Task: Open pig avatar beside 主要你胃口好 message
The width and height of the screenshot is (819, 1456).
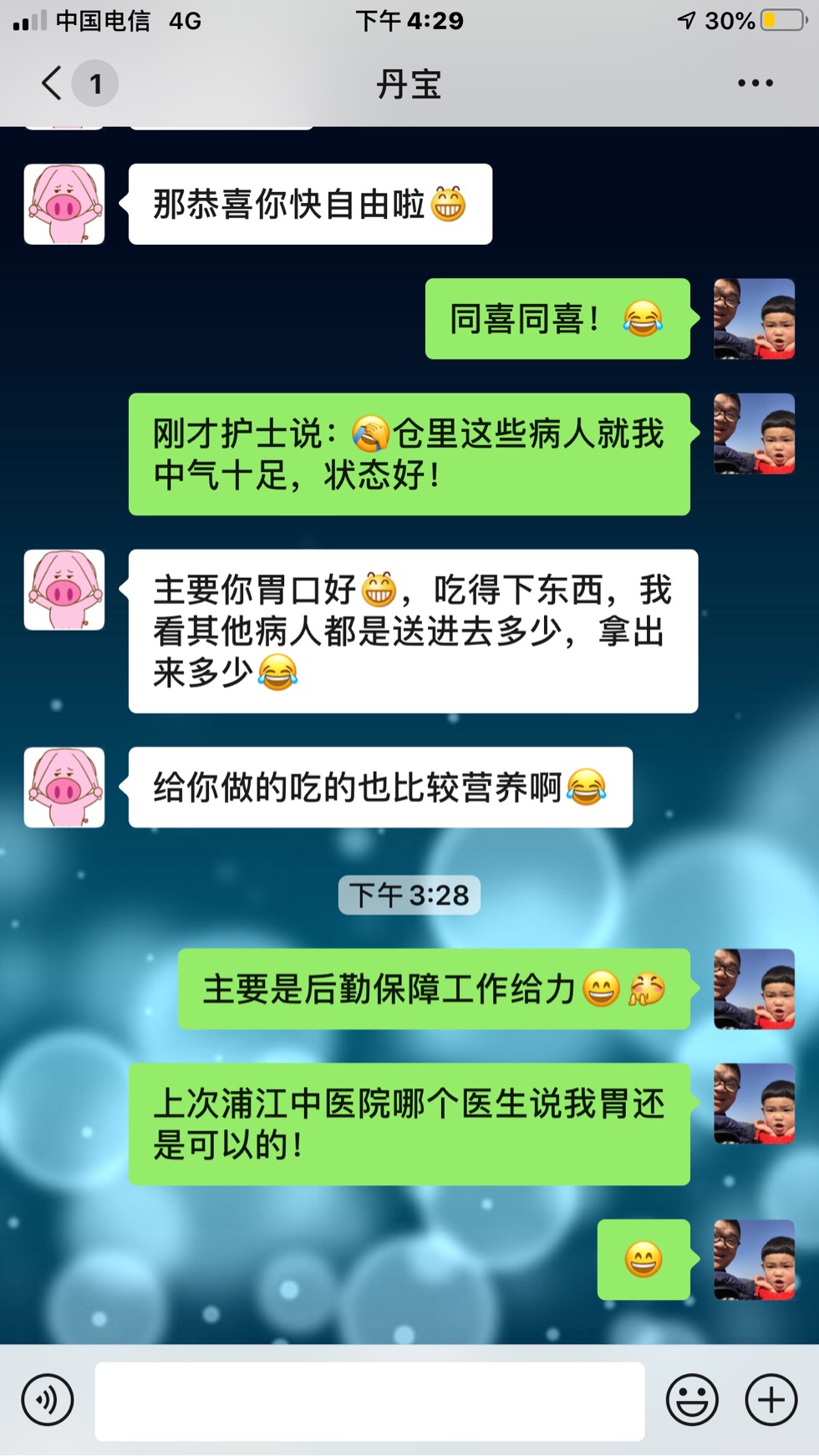Action: coord(64,590)
